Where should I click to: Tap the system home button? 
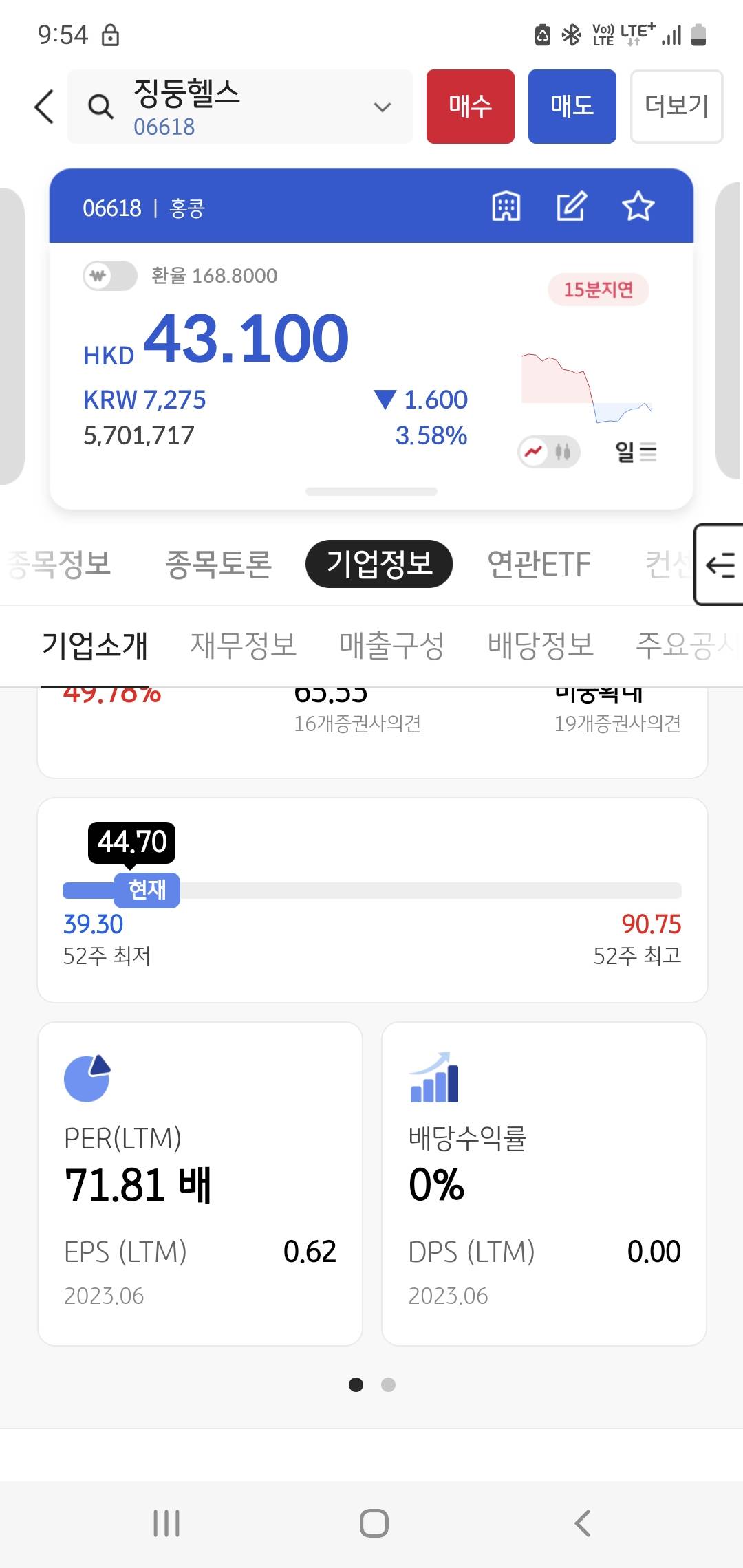374,1523
